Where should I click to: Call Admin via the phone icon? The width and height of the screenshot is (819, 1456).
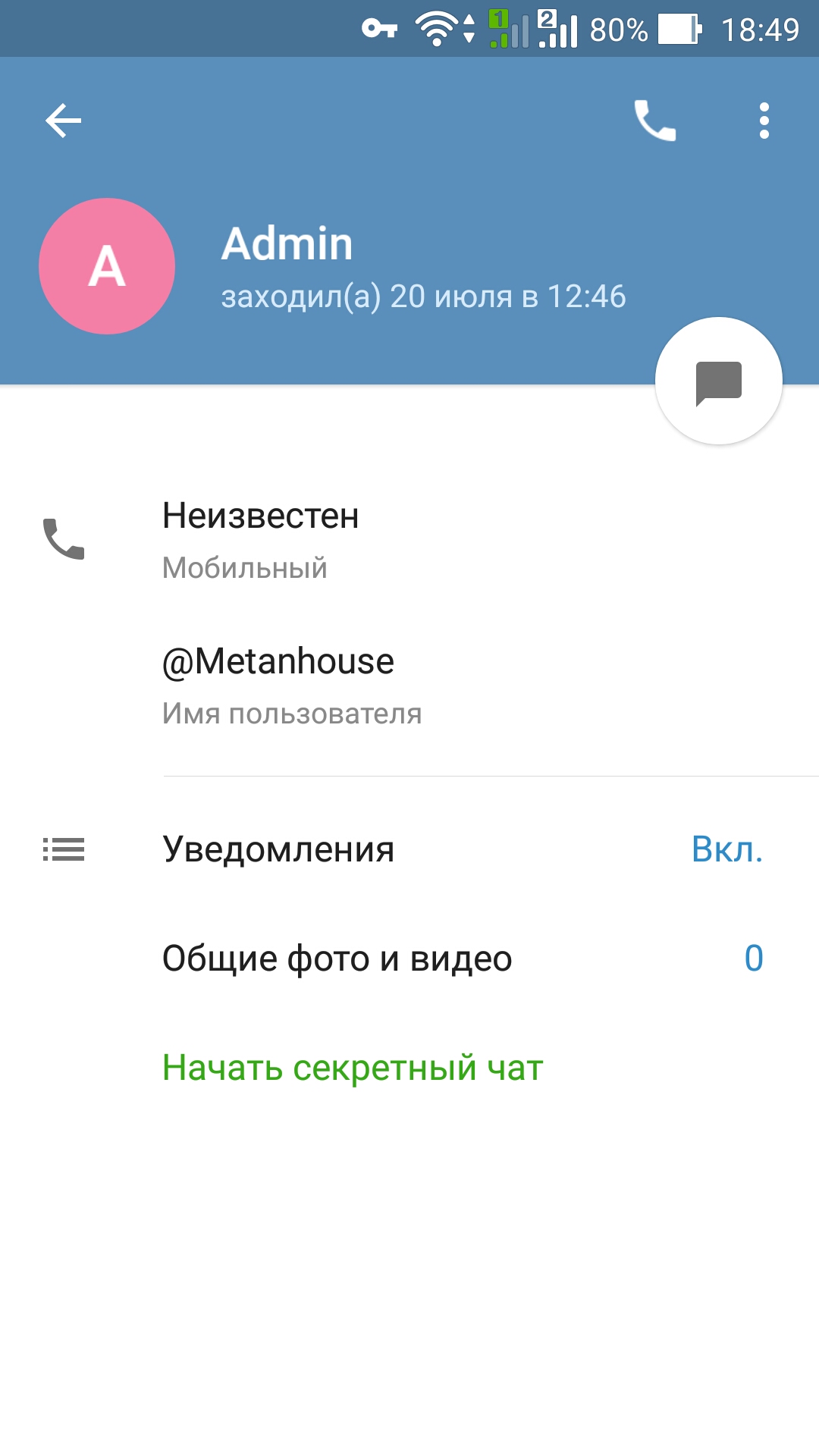click(x=655, y=121)
